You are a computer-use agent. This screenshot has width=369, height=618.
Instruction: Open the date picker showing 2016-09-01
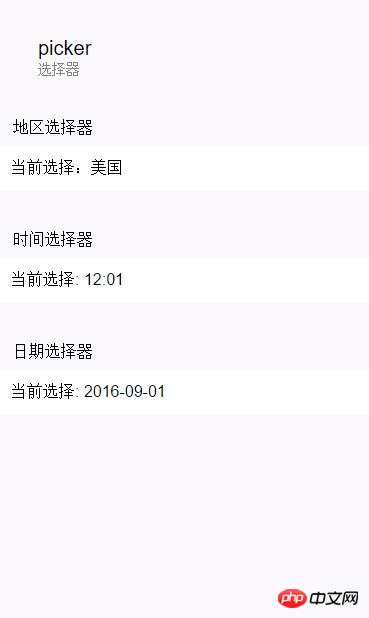(x=184, y=391)
